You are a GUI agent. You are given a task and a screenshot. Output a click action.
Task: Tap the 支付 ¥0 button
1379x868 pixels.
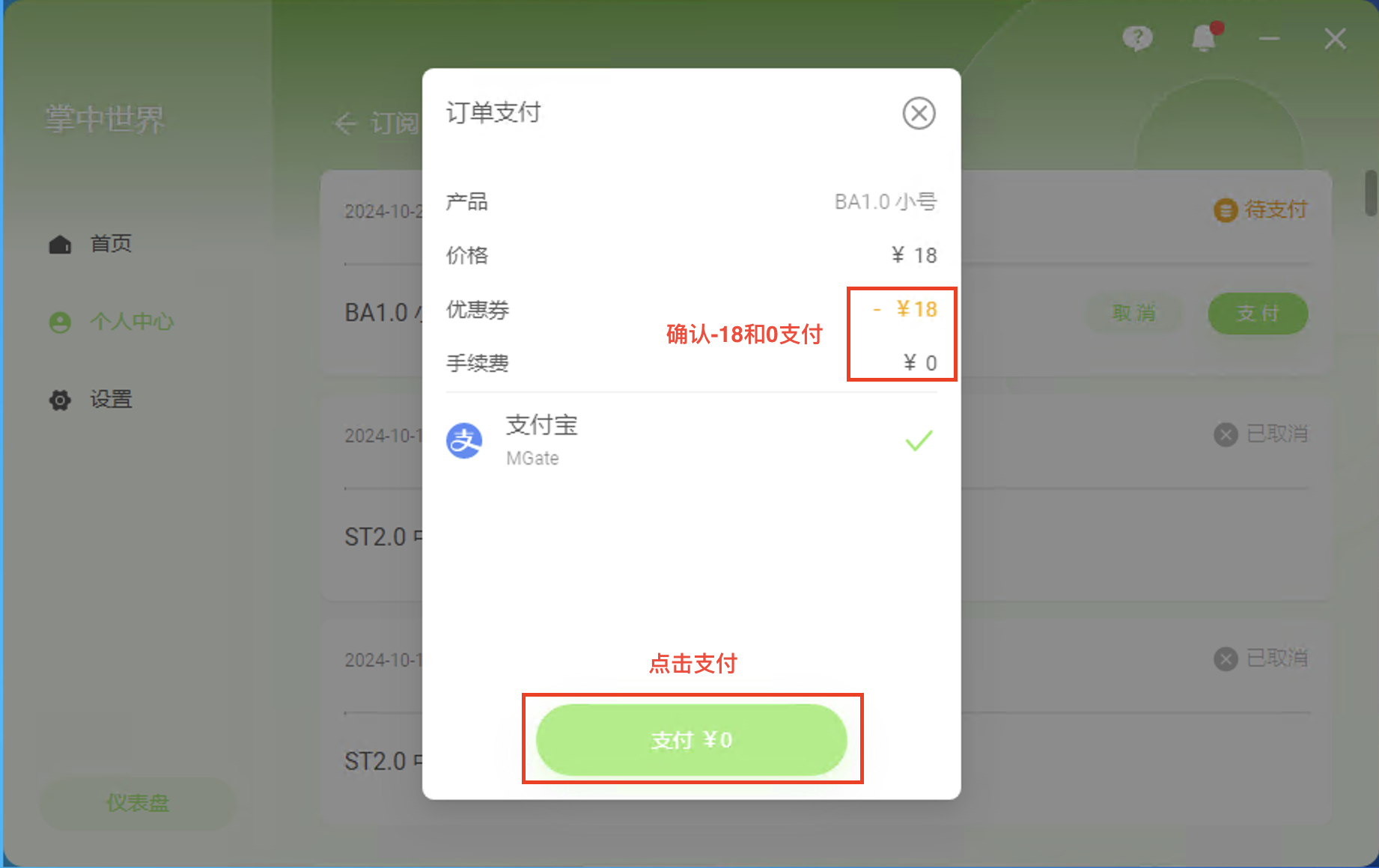pyautogui.click(x=691, y=739)
